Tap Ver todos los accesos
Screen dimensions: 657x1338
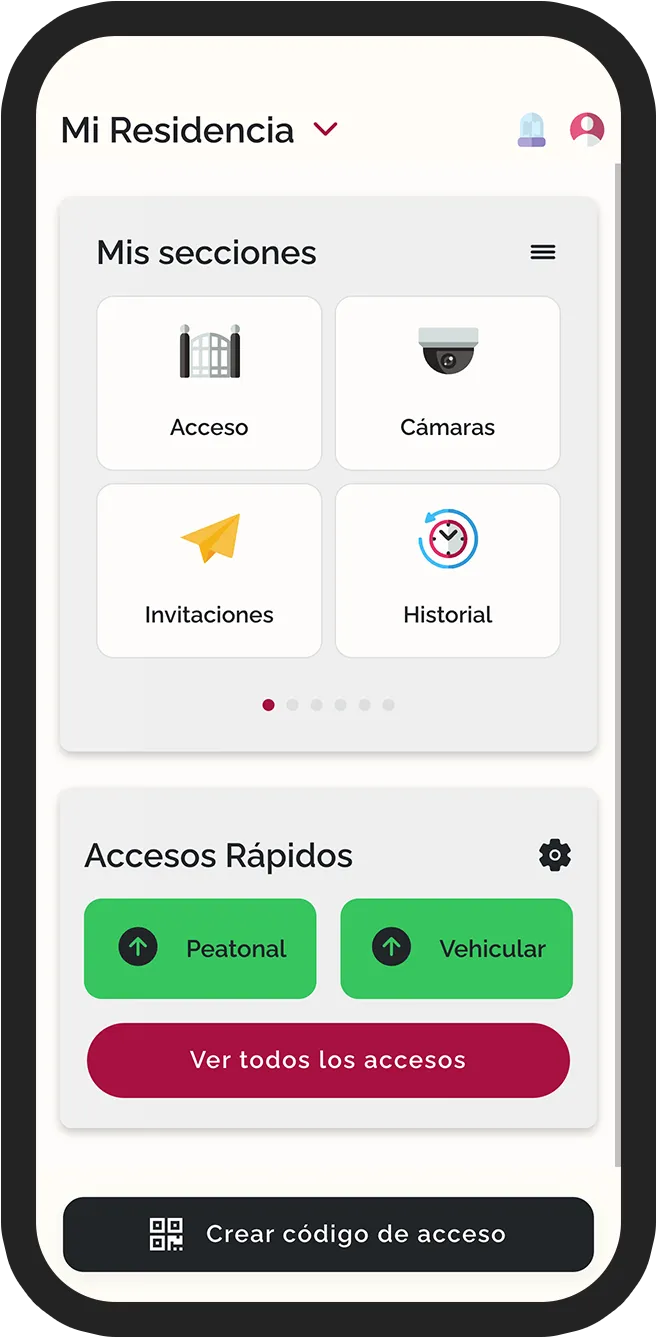click(328, 1060)
